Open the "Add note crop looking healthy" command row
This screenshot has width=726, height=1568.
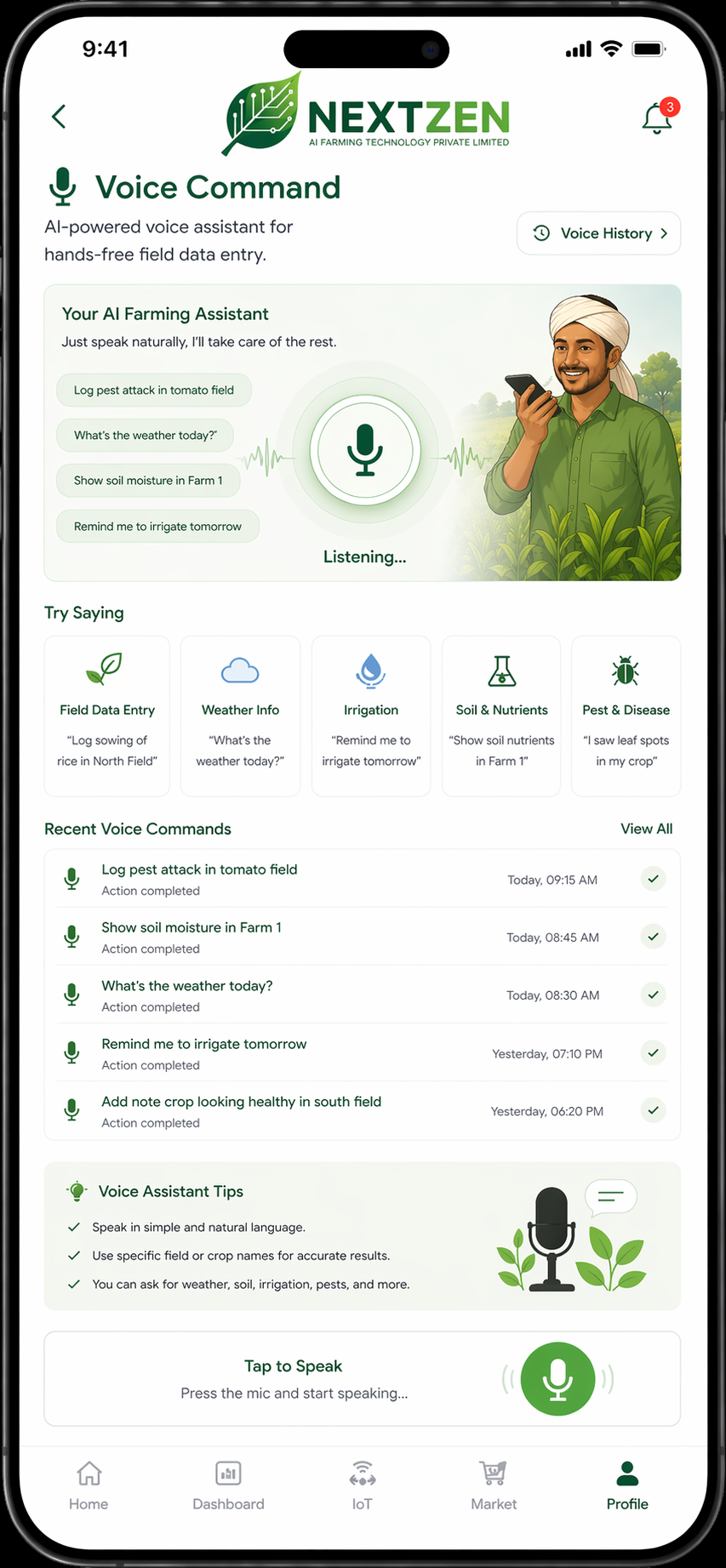click(x=241, y=1110)
